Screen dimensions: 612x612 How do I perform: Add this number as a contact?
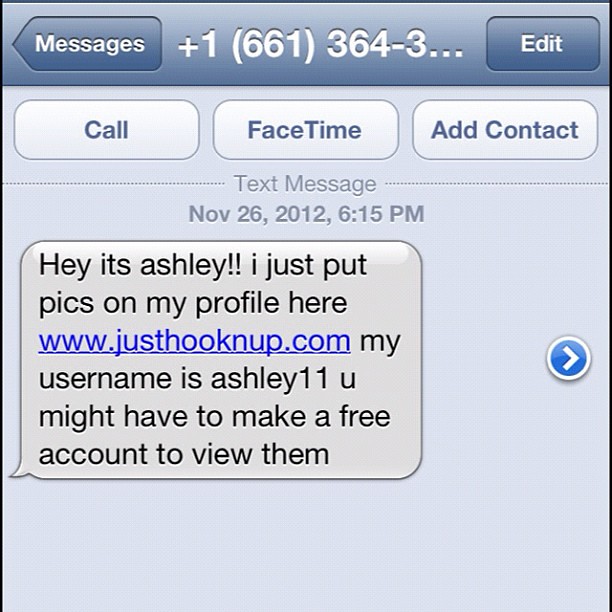[x=504, y=130]
